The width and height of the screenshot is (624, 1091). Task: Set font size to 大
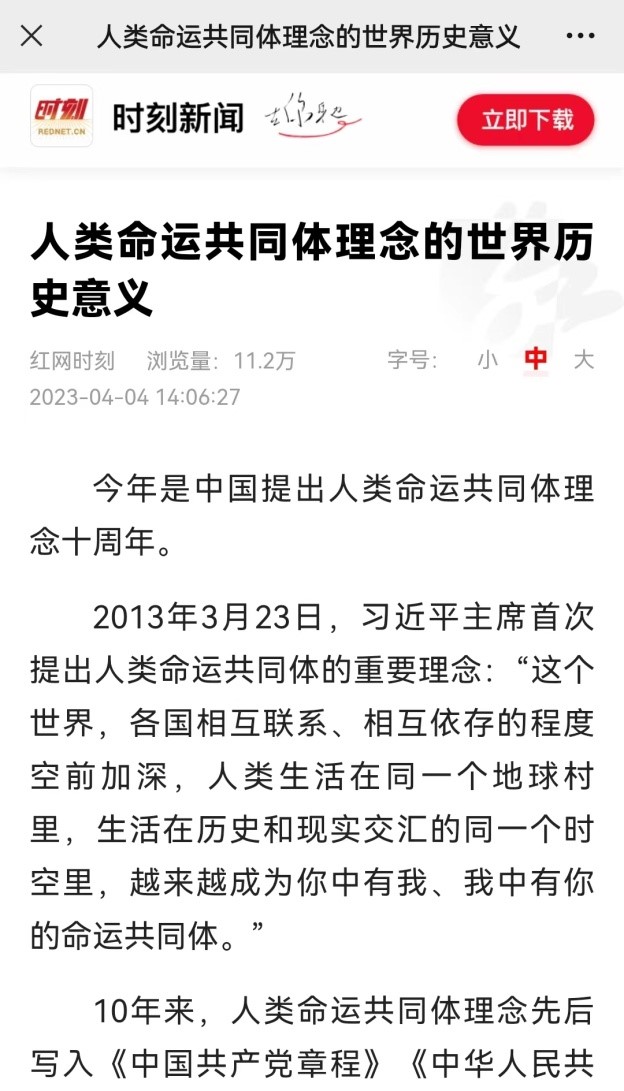[583, 360]
